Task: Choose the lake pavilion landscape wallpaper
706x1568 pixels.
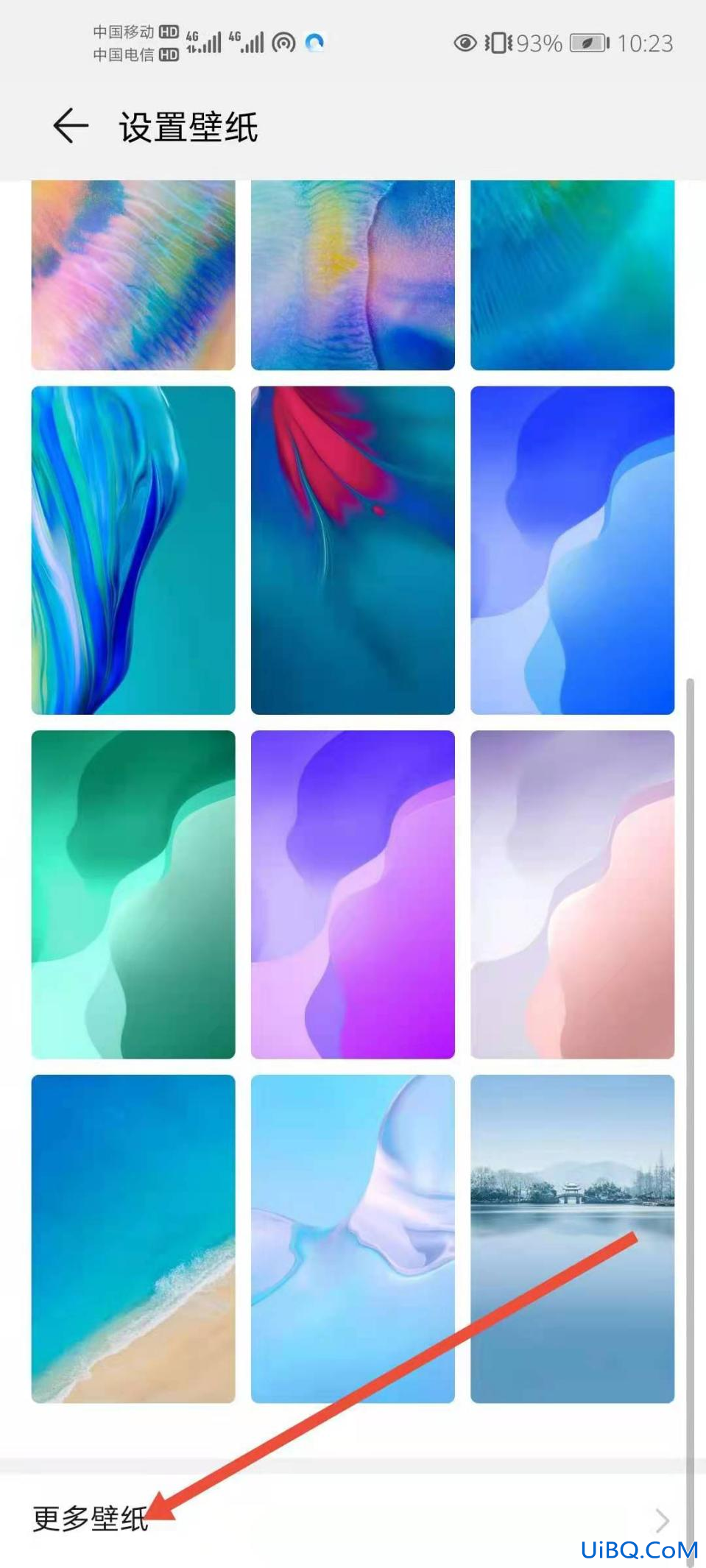Action: tap(572, 1238)
